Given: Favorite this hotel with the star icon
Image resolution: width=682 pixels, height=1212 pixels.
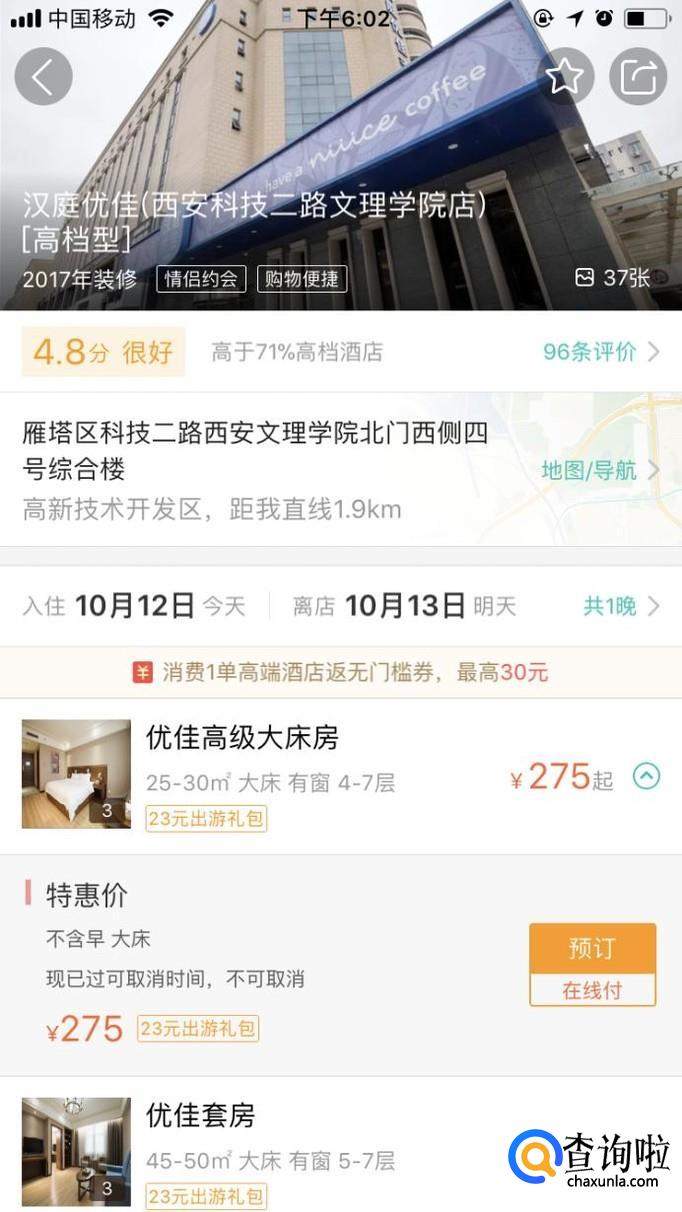Looking at the screenshot, I should click(565, 77).
